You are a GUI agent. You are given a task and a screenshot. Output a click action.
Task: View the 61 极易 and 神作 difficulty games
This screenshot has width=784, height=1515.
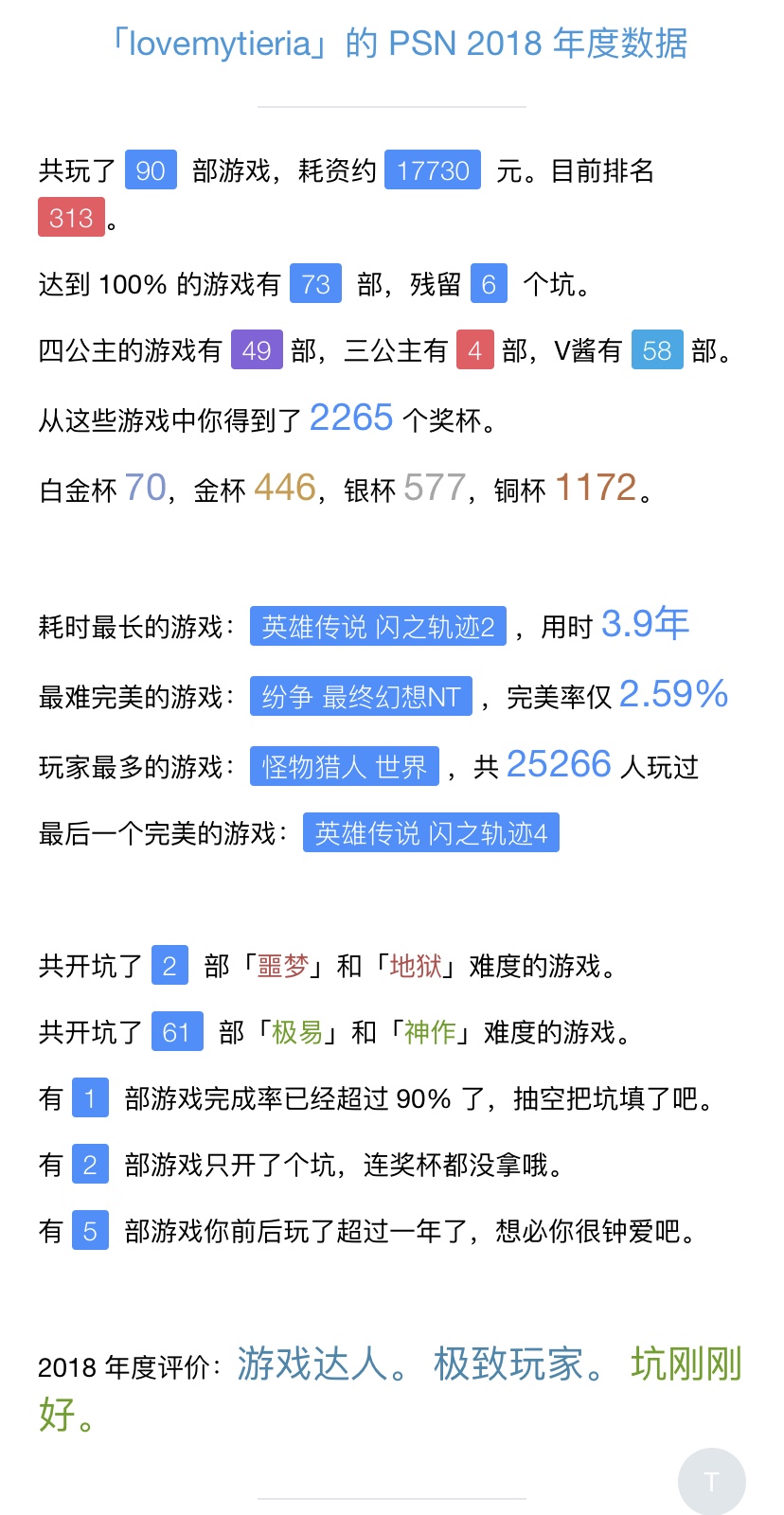pos(177,1032)
